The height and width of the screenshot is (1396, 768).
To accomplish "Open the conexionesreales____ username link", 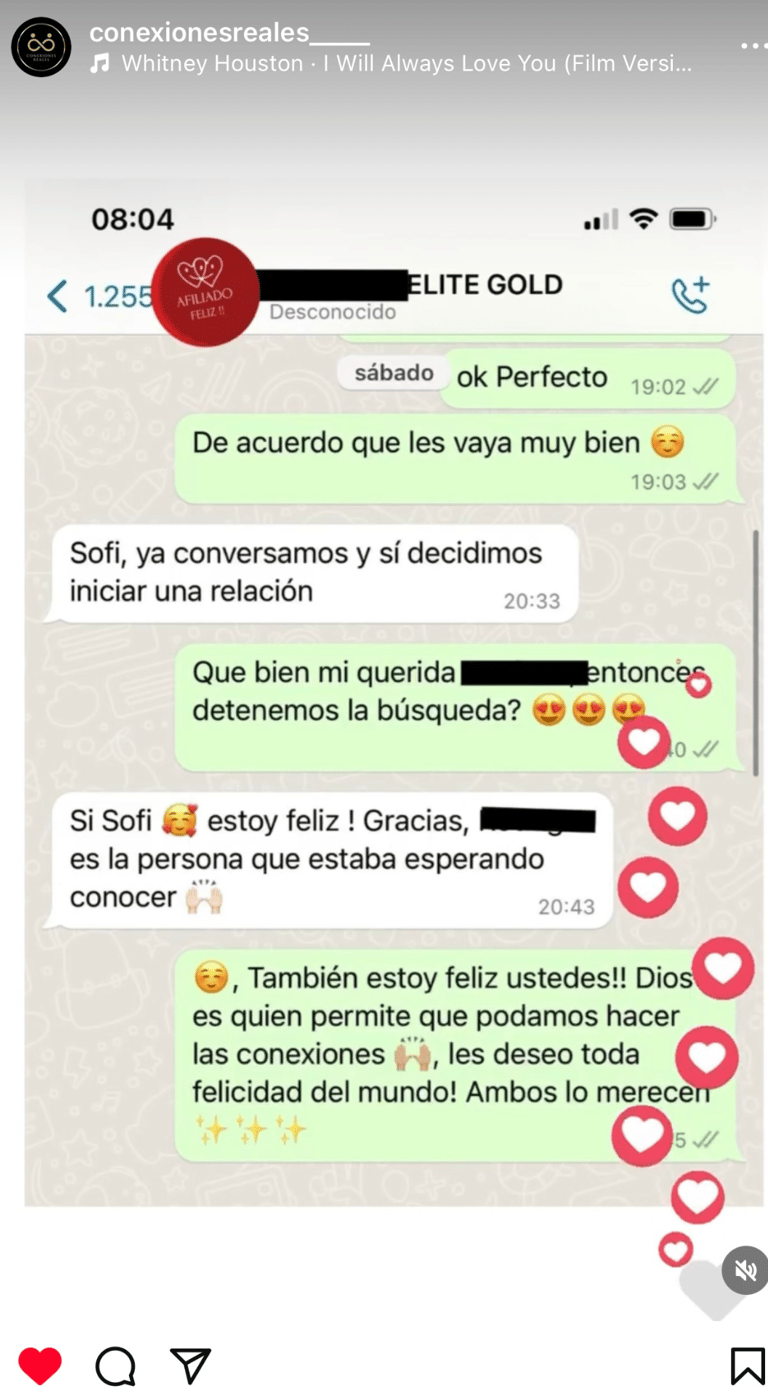I will pos(229,33).
